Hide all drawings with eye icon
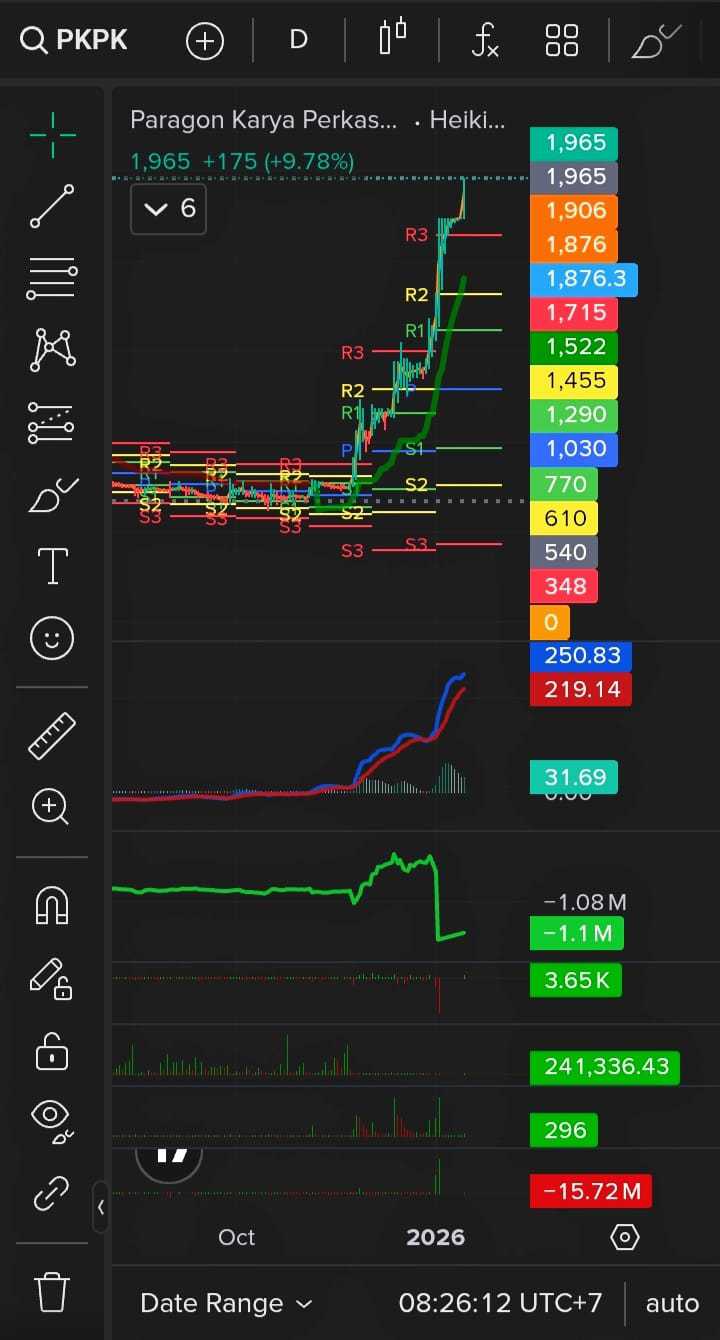 pyautogui.click(x=52, y=1120)
